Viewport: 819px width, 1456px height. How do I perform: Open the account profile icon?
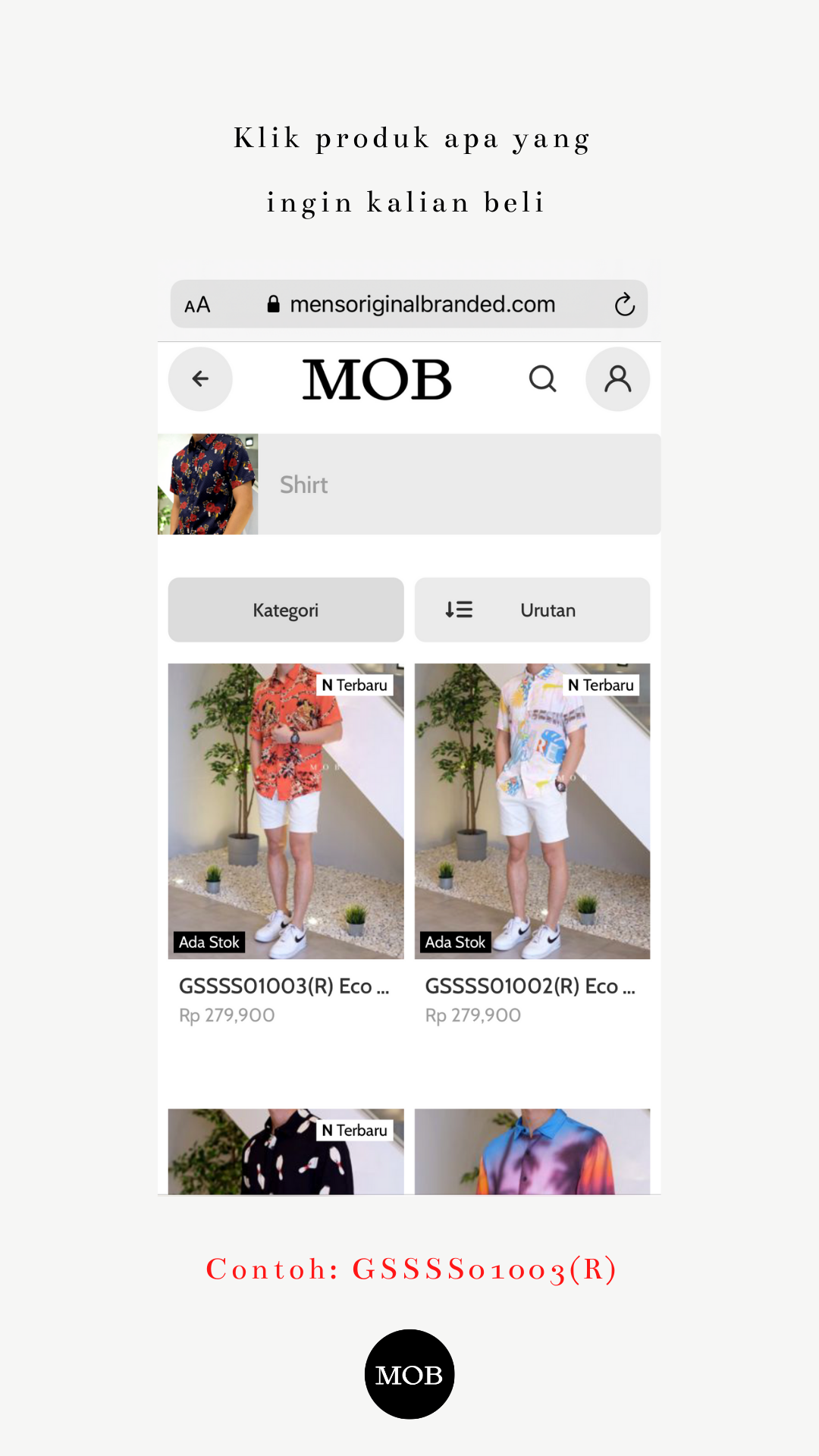[617, 379]
